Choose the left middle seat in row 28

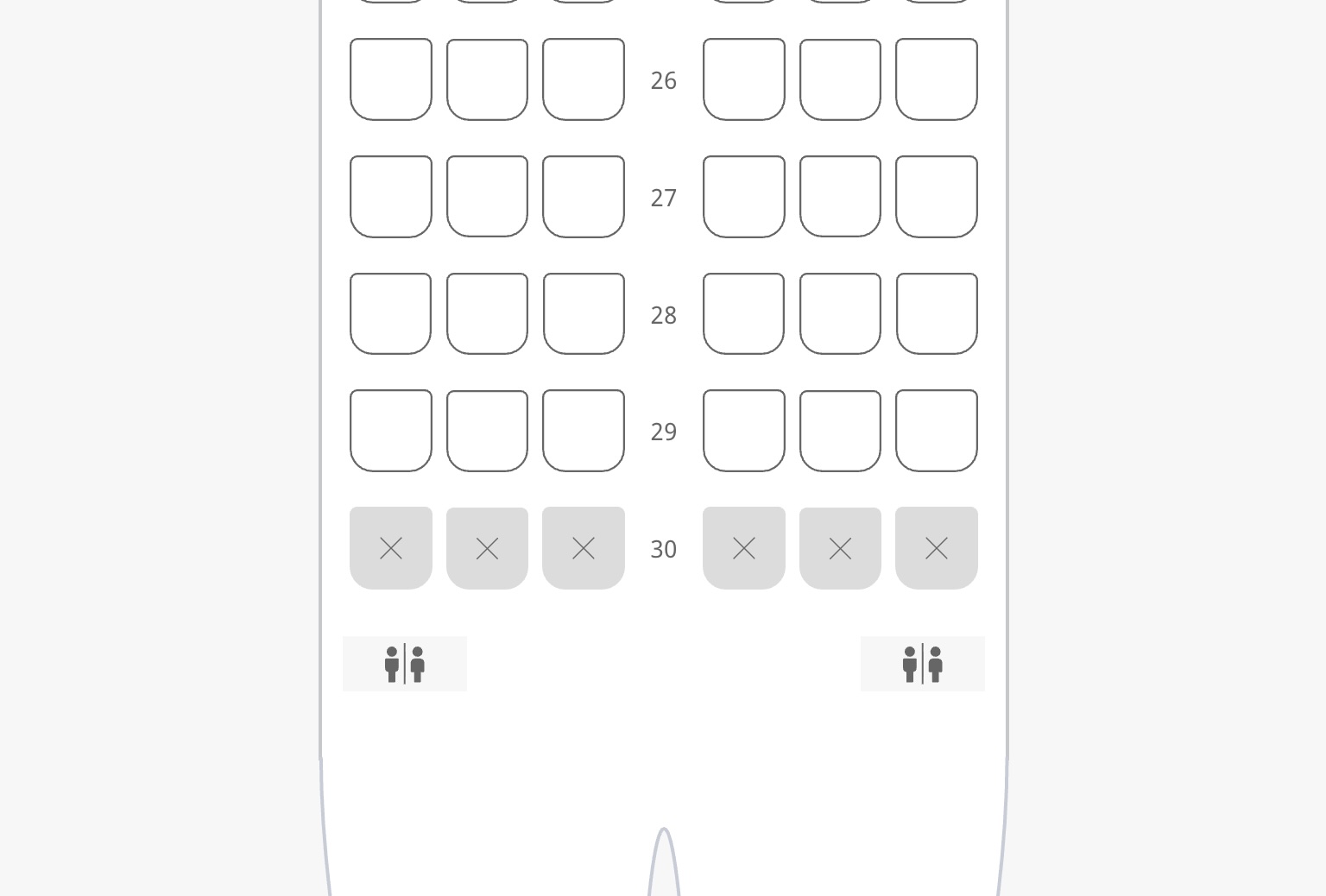click(487, 314)
